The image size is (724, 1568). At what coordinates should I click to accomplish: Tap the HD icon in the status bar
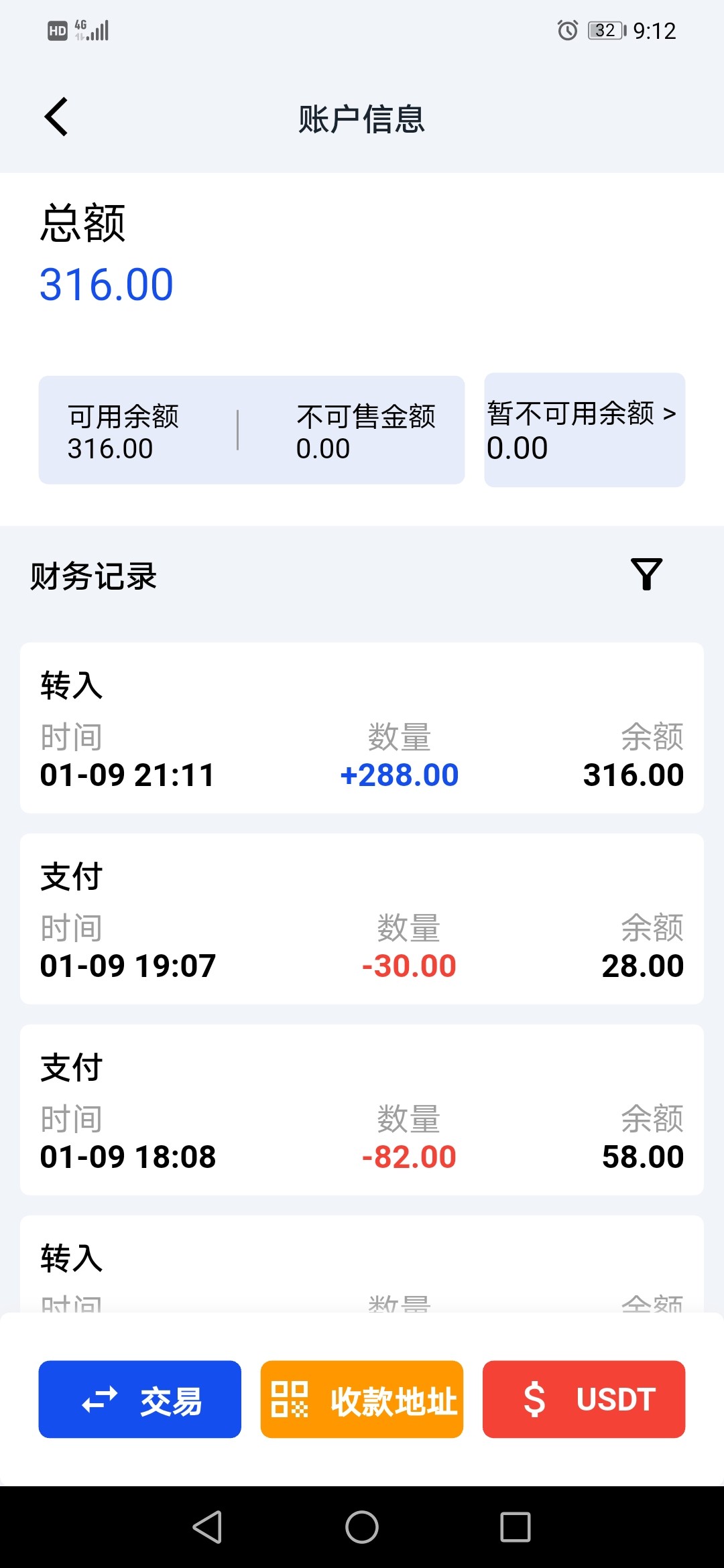[x=57, y=29]
